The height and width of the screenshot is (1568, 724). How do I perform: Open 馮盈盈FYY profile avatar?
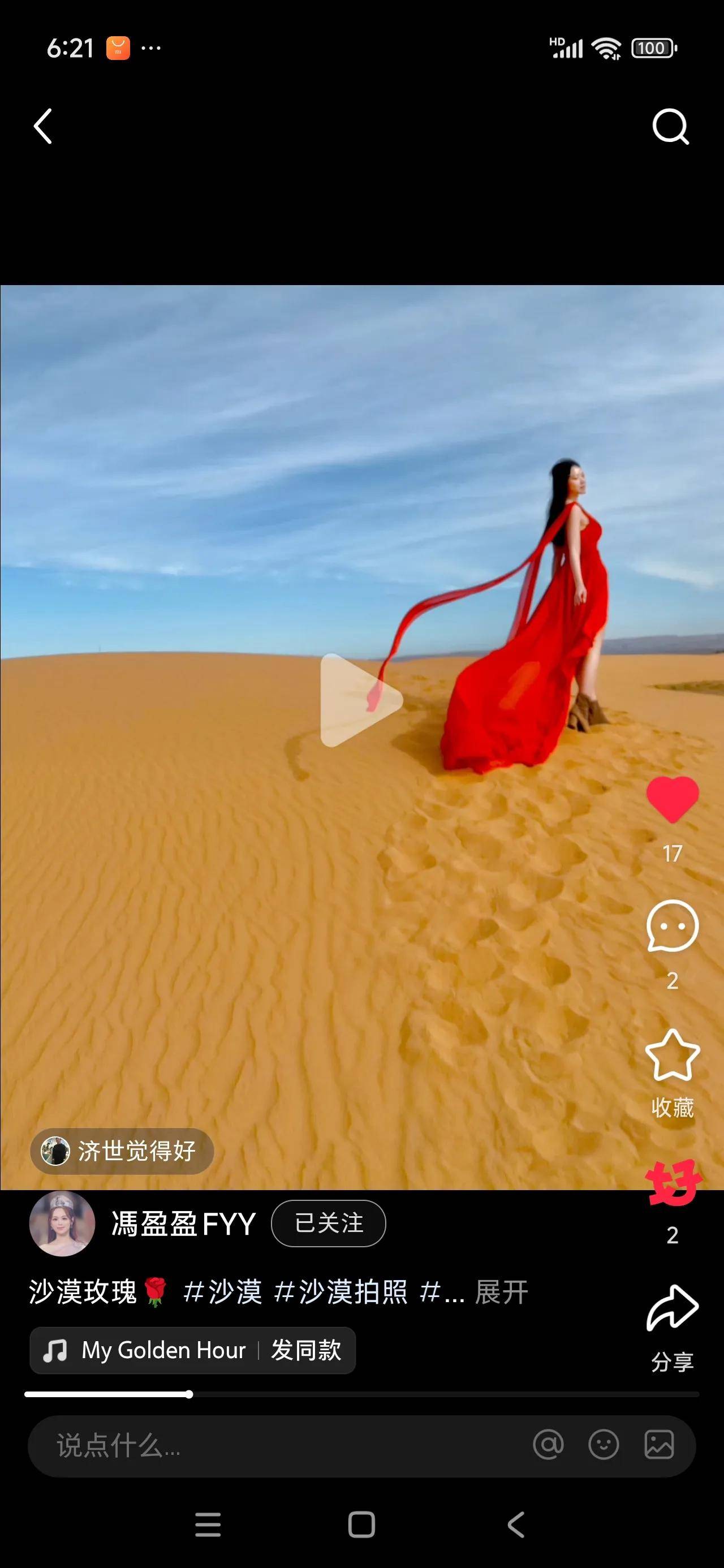(62, 1224)
